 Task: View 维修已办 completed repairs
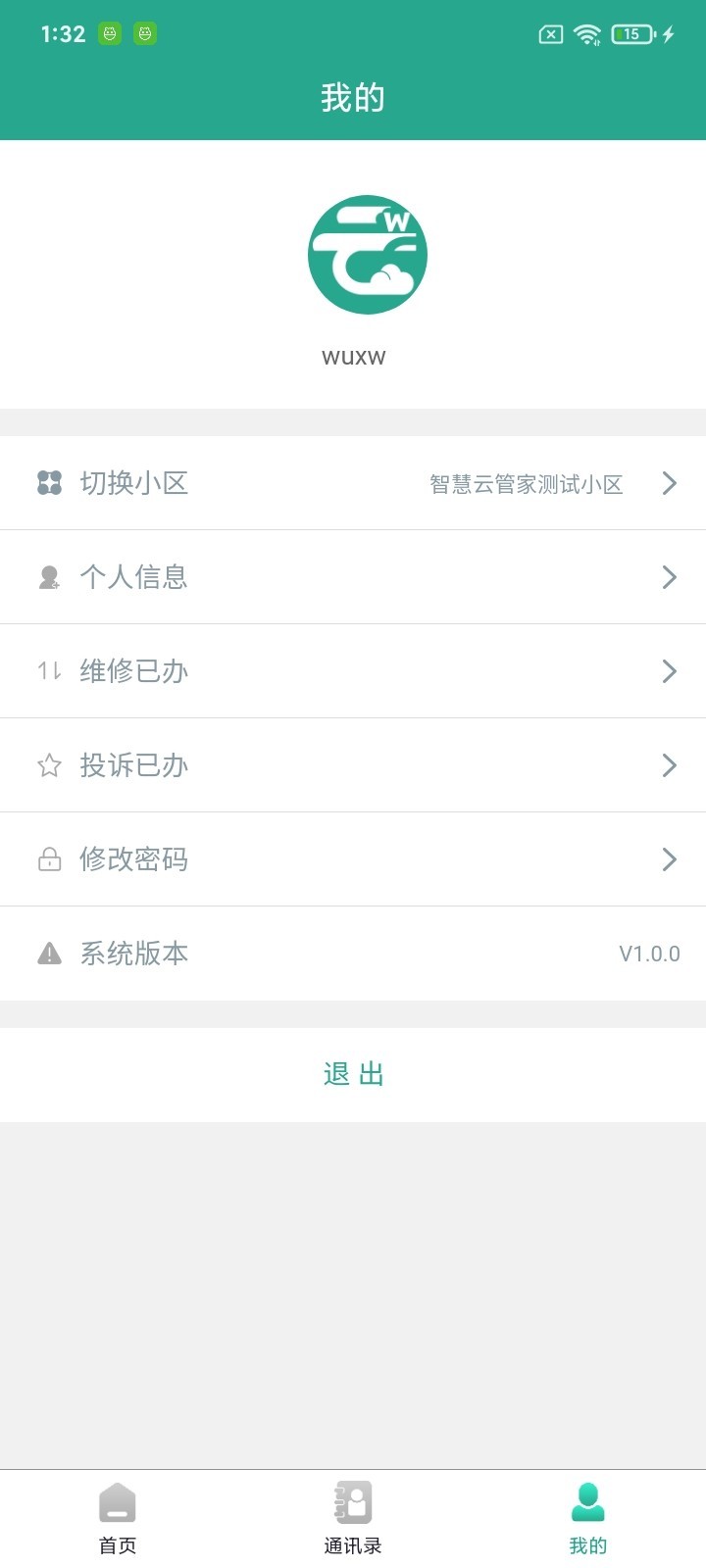(353, 671)
